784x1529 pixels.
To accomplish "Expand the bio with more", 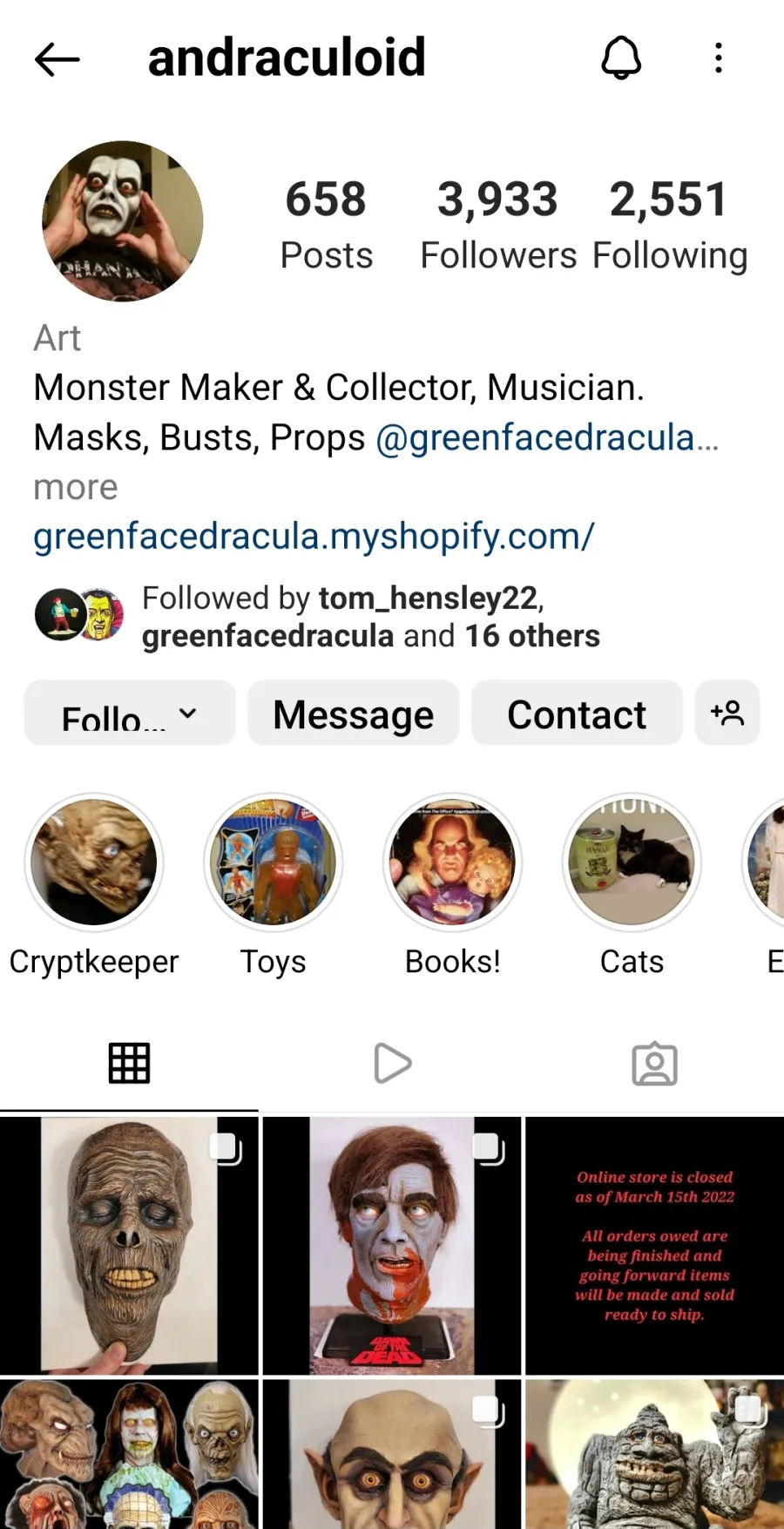I will click(x=75, y=487).
